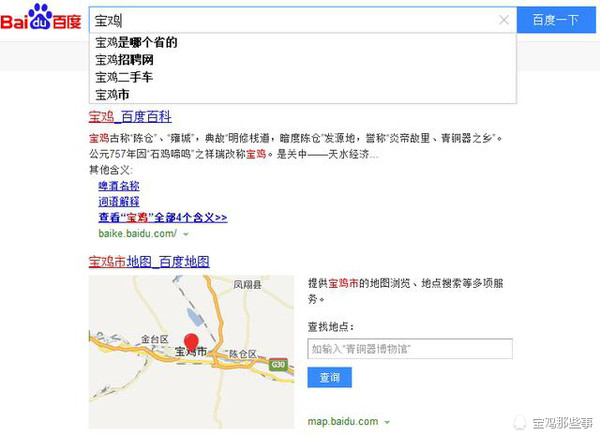This screenshot has height=436, width=600.
Task: Open the 宝鸡_百度百科 result
Action: [x=130, y=117]
